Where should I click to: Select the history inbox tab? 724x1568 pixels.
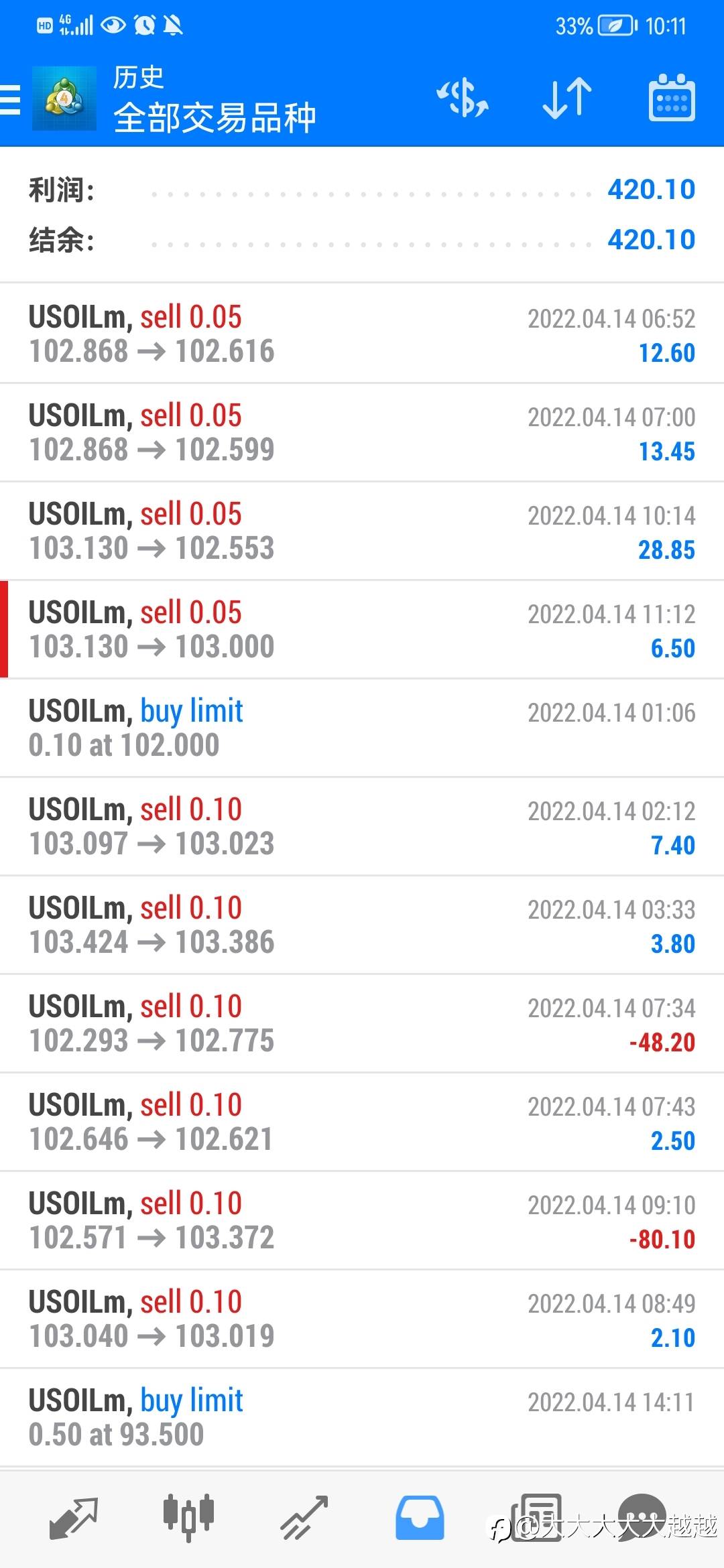click(x=420, y=1517)
